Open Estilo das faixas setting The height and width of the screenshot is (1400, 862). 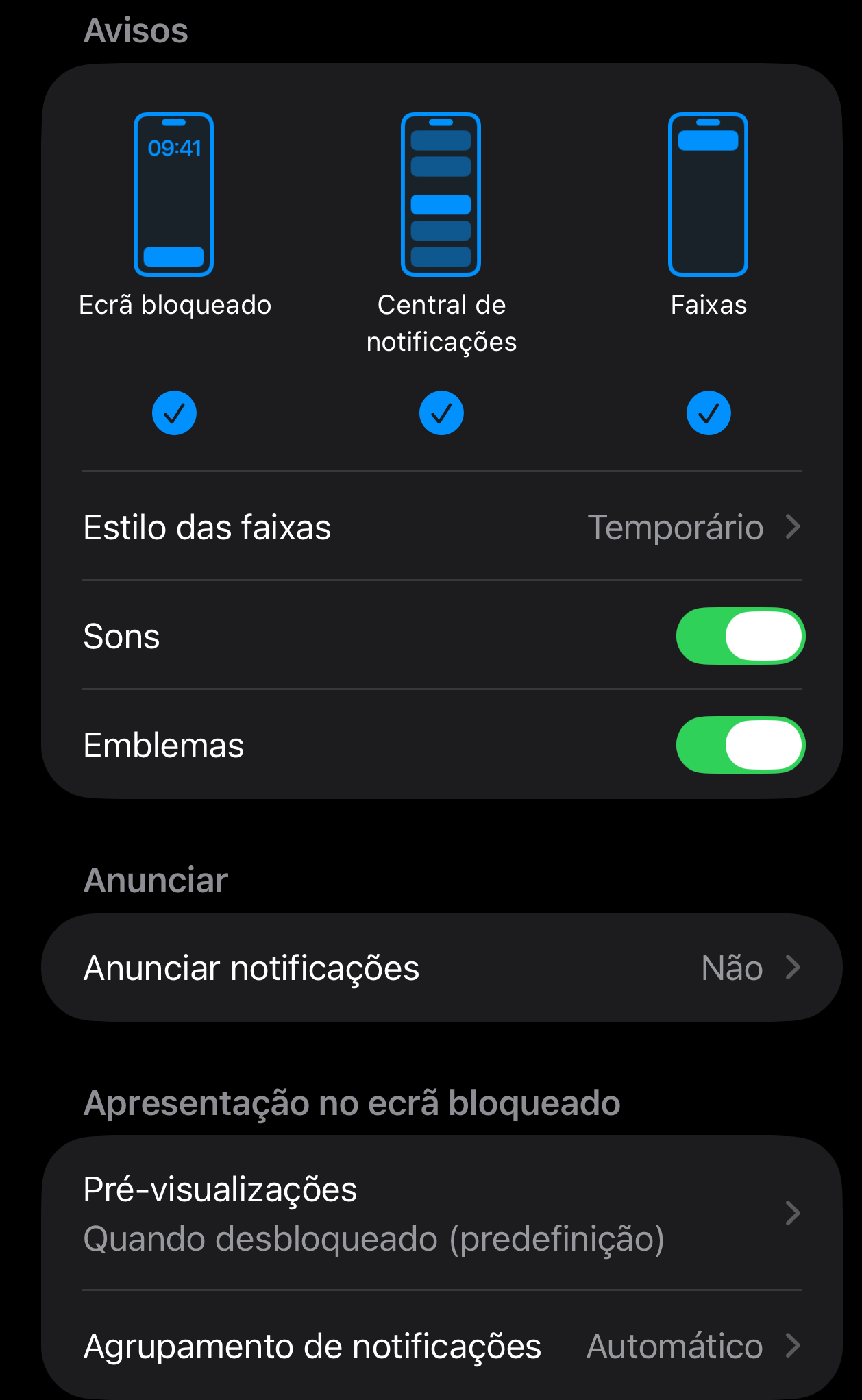tap(441, 527)
